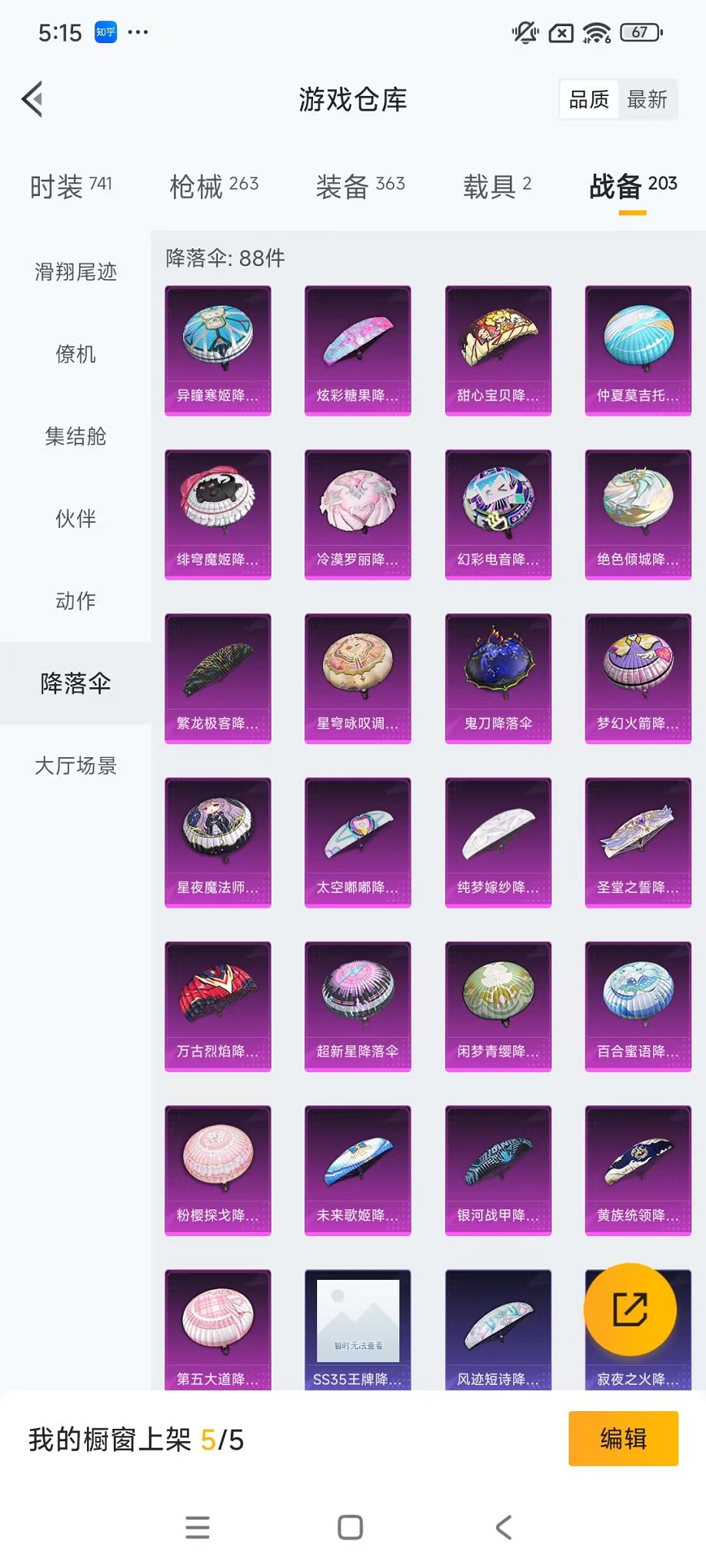Open the 异瞳寒姬 parachute item
Screen dimensions: 706x1568
tap(218, 350)
